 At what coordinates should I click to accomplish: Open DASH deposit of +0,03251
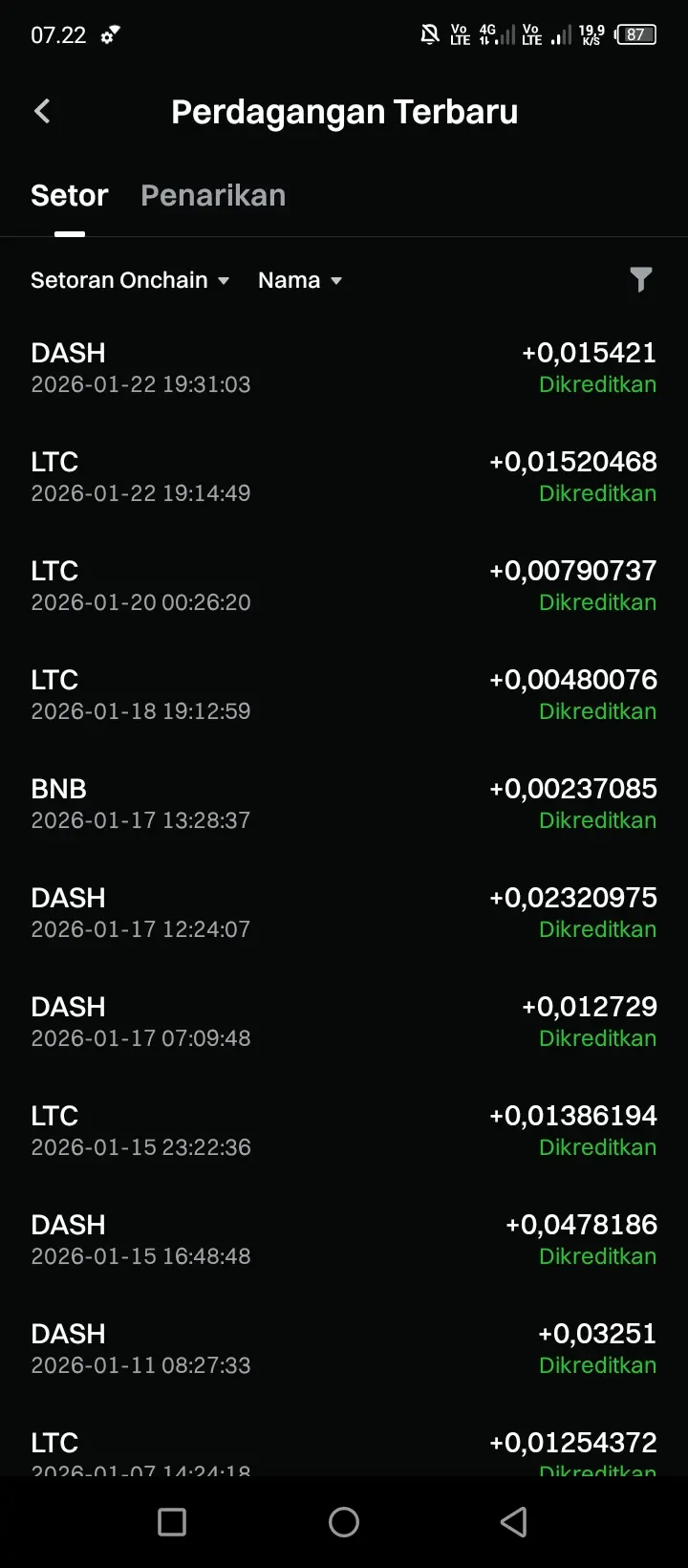(x=344, y=1349)
